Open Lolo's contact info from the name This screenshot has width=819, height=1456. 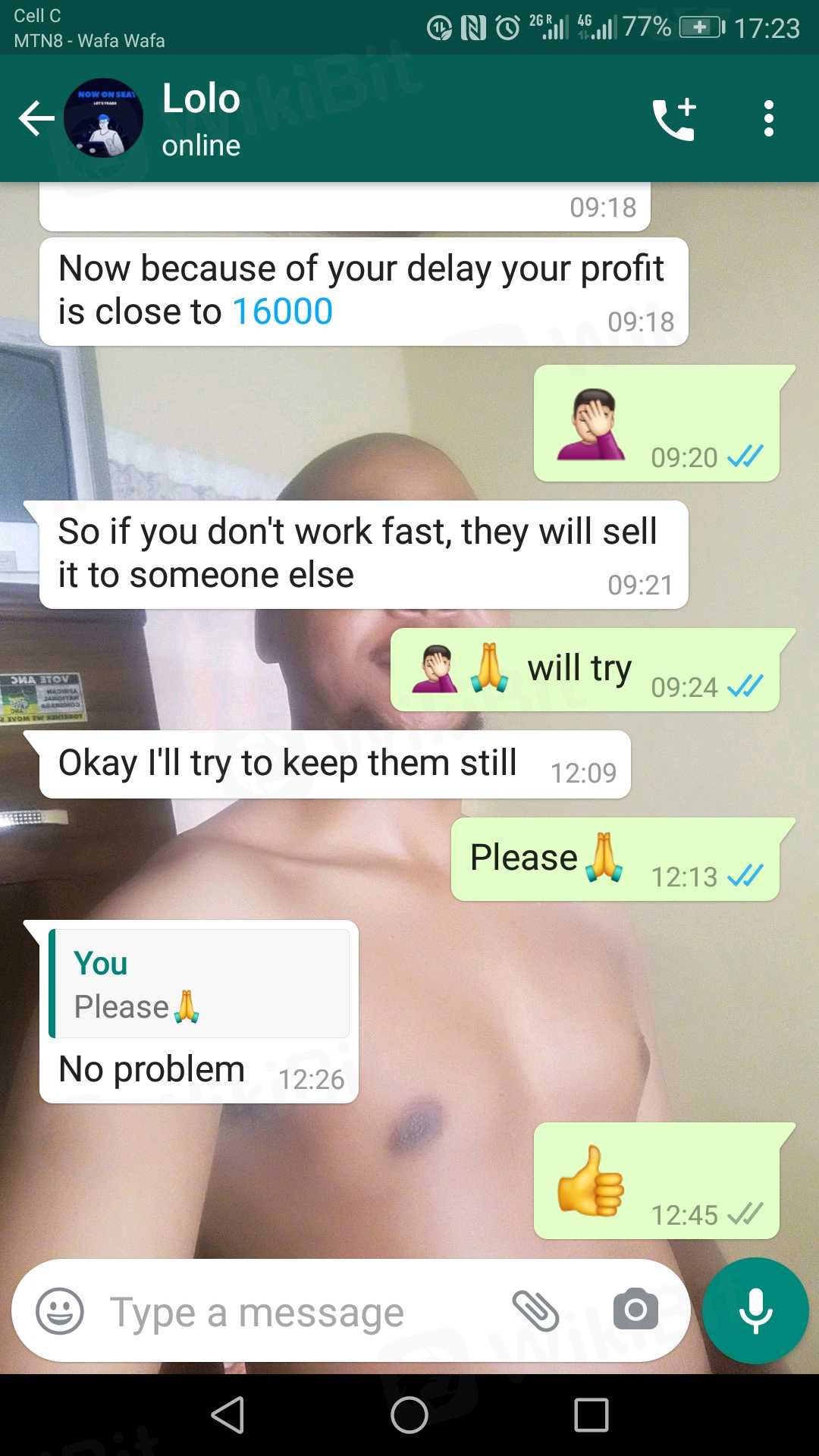201,99
